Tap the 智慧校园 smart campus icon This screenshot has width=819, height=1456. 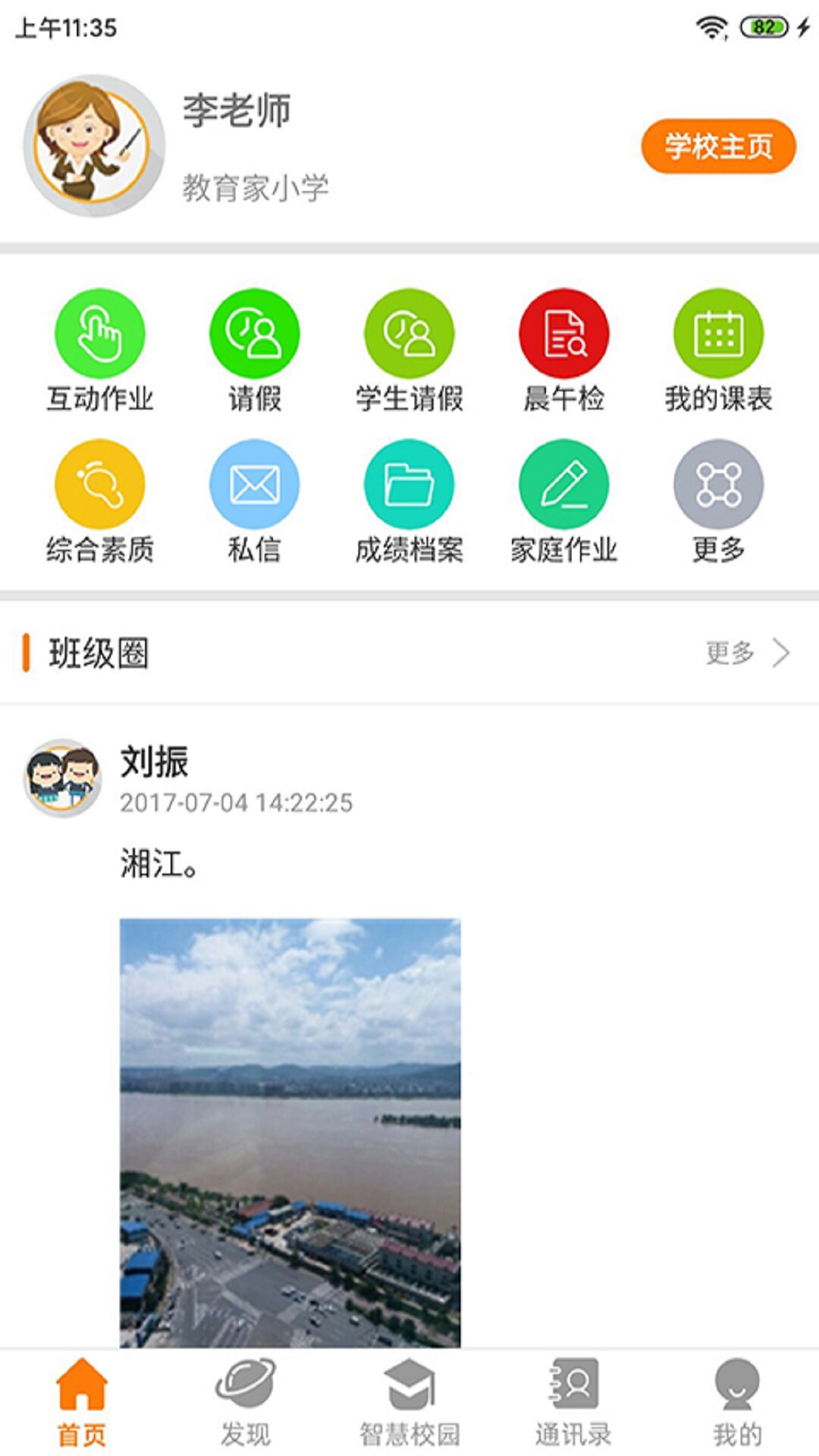[409, 1401]
